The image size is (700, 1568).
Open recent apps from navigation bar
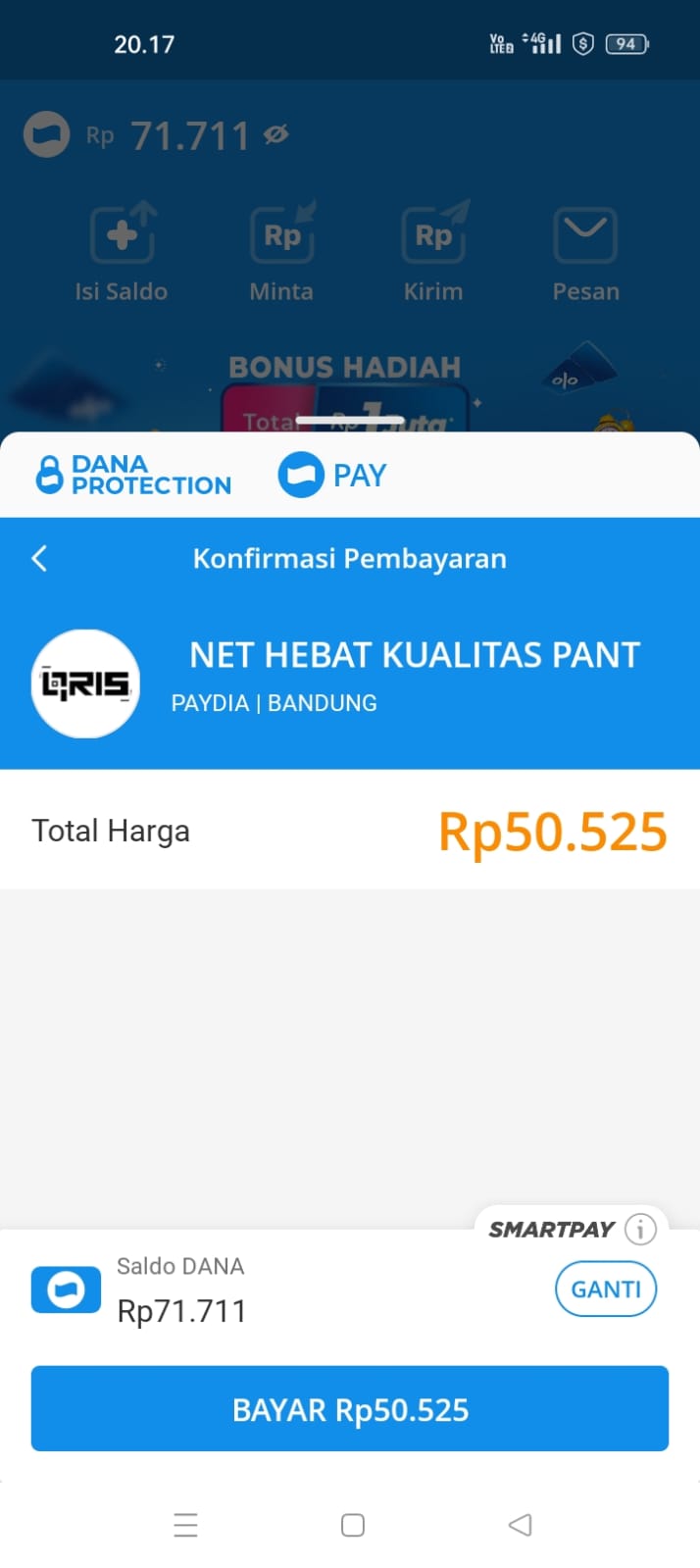point(185,1525)
